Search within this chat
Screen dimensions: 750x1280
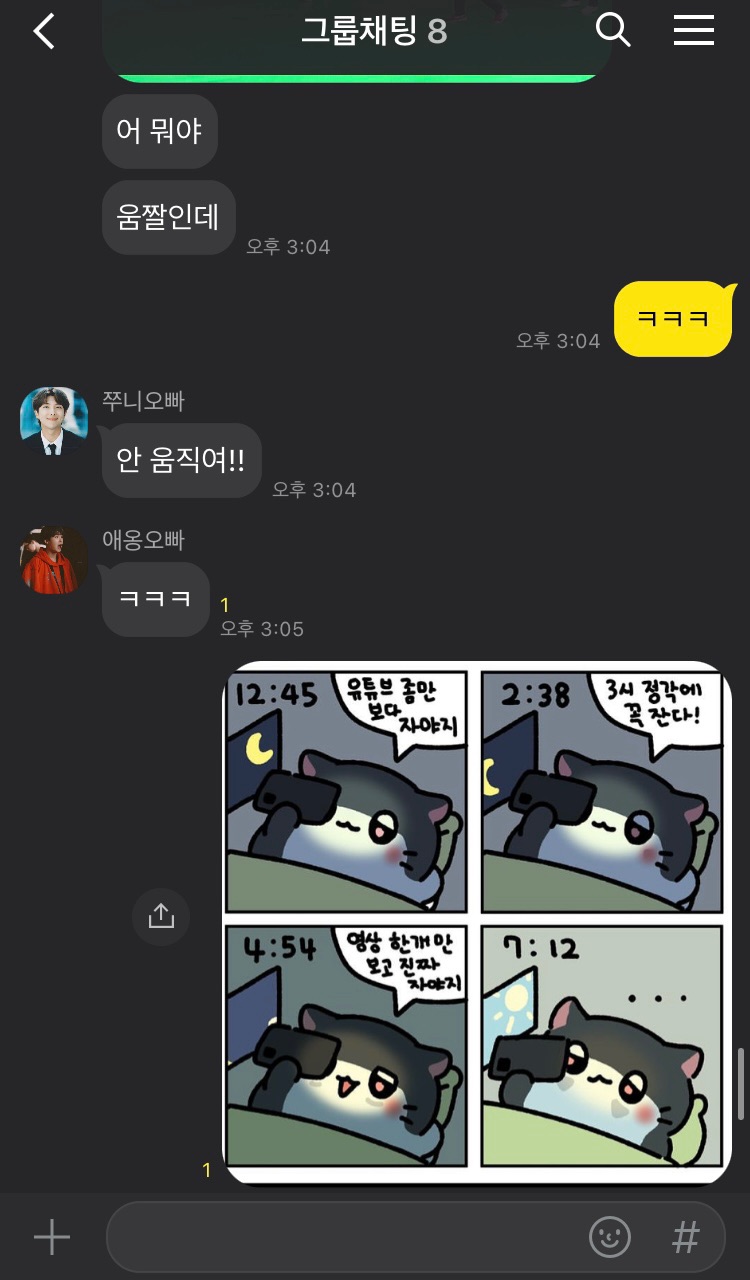click(613, 31)
